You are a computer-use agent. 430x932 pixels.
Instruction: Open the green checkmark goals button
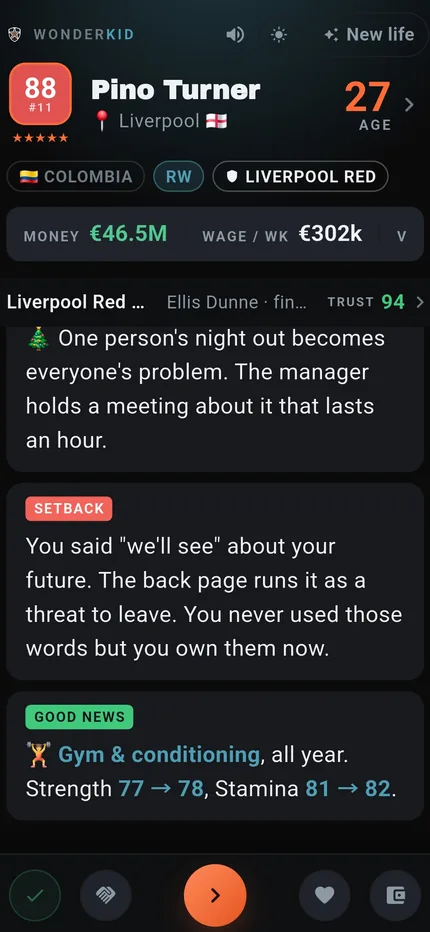34,895
